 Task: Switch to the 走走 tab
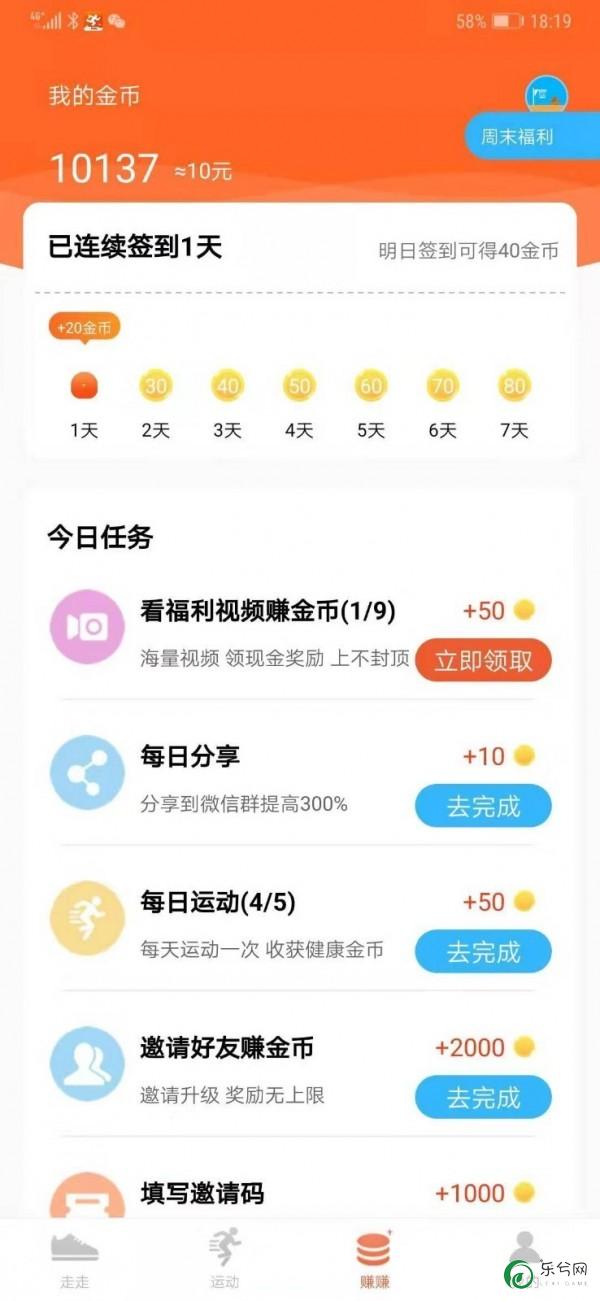(x=75, y=1259)
